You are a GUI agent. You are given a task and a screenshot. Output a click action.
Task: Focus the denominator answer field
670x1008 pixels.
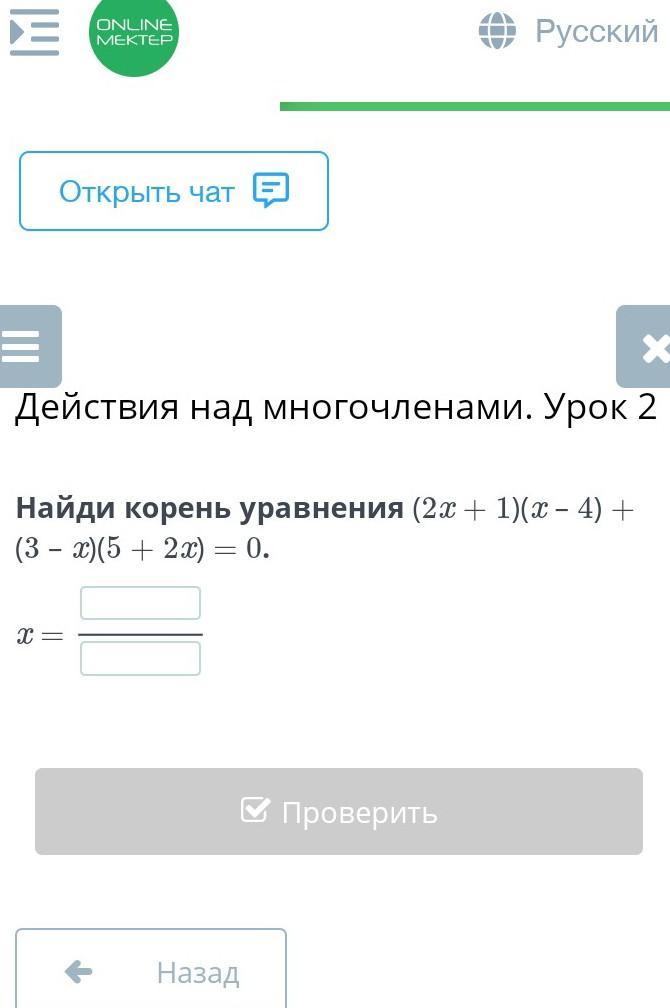tap(140, 658)
